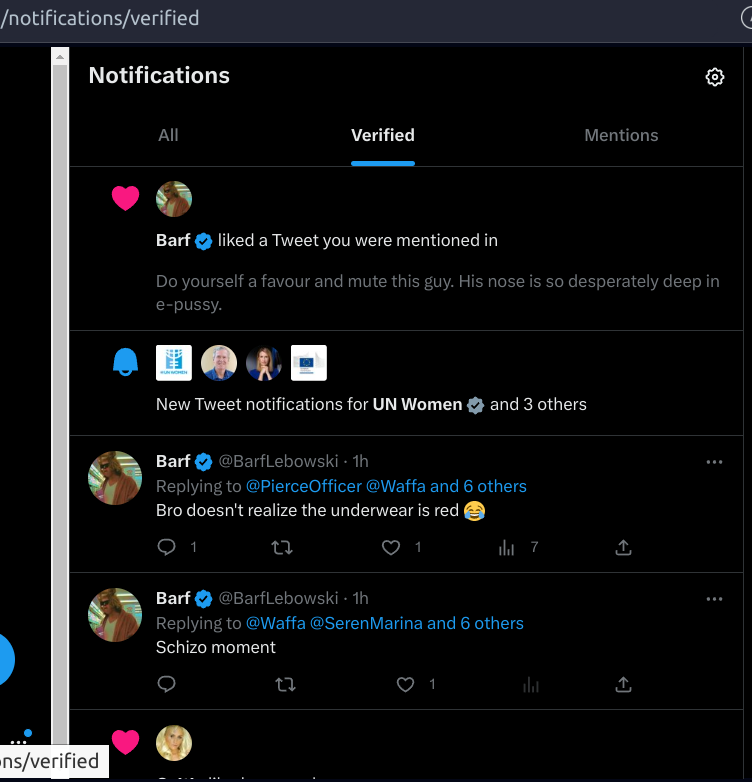The height and width of the screenshot is (782, 752).
Task: Retweet the "underwear is red" tweet
Action: [284, 547]
